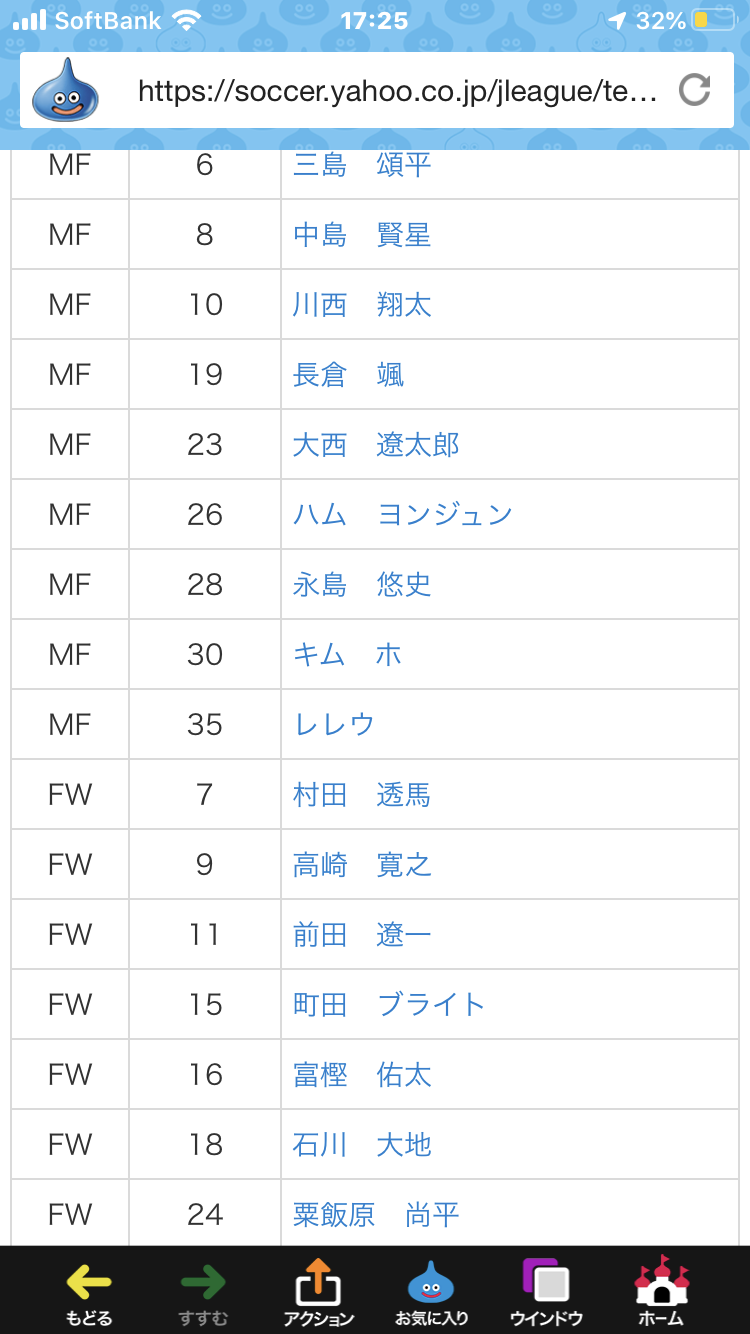
Task: Open 栗飯原 尚平 player link
Action: coord(376,1215)
